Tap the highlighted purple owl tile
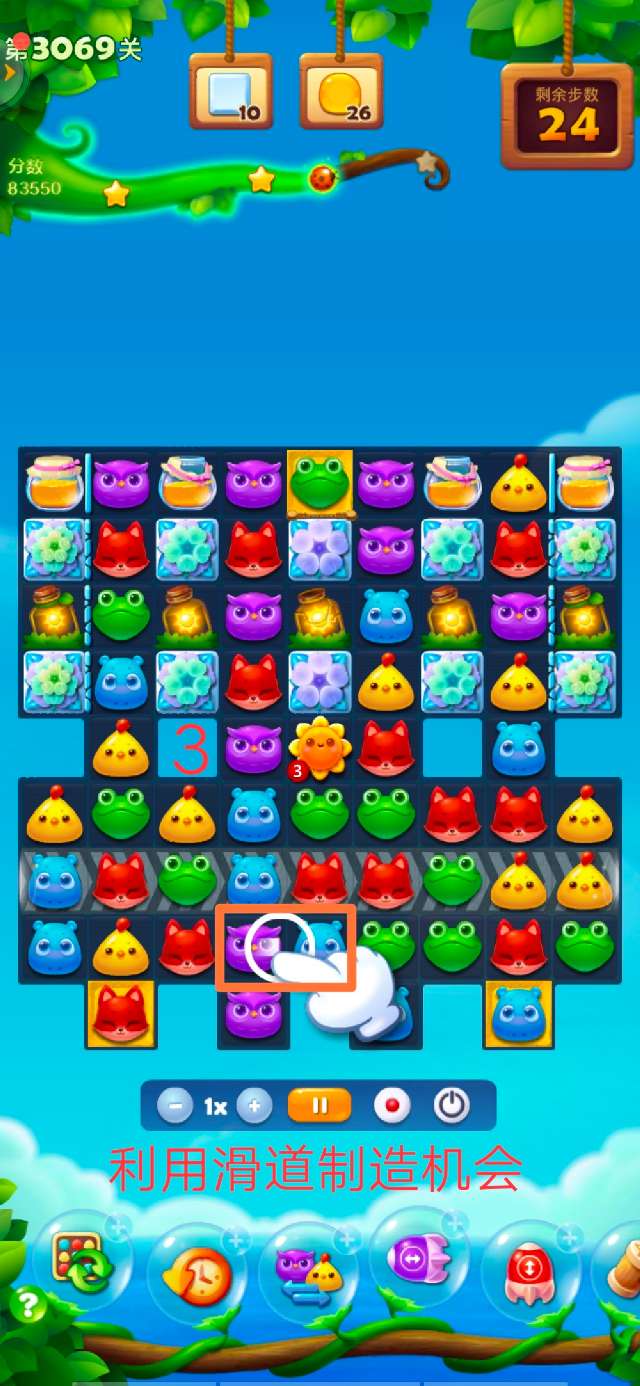The width and height of the screenshot is (640, 1386). point(250,945)
